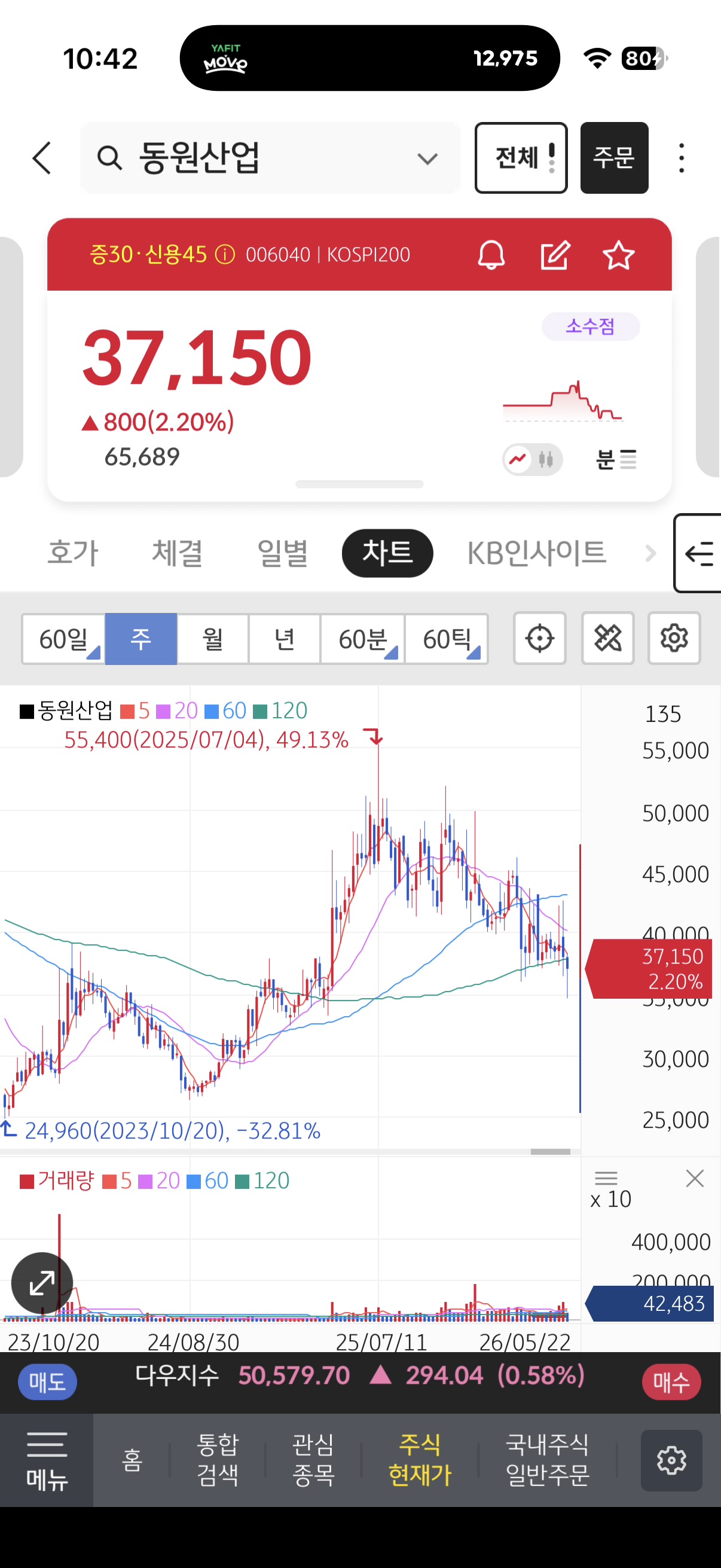The height and width of the screenshot is (1568, 721).
Task: Tap the 소수점 chip
Action: point(590,327)
